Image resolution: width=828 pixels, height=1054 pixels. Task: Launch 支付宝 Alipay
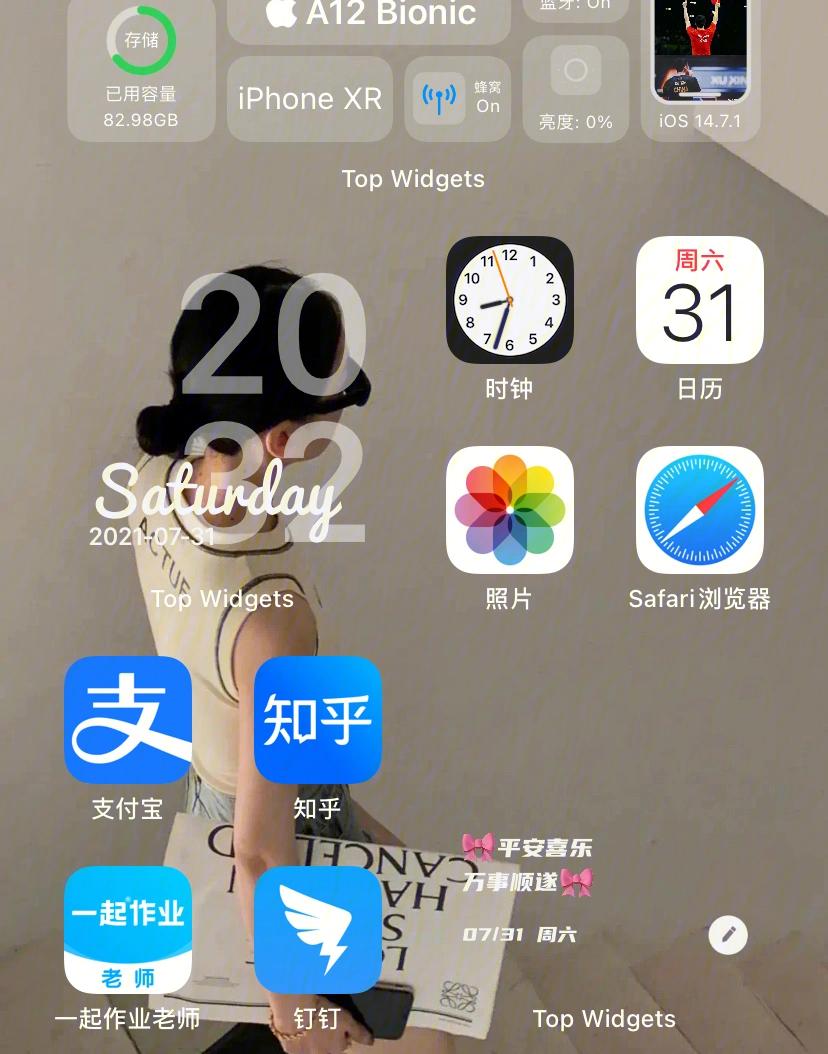pos(128,720)
